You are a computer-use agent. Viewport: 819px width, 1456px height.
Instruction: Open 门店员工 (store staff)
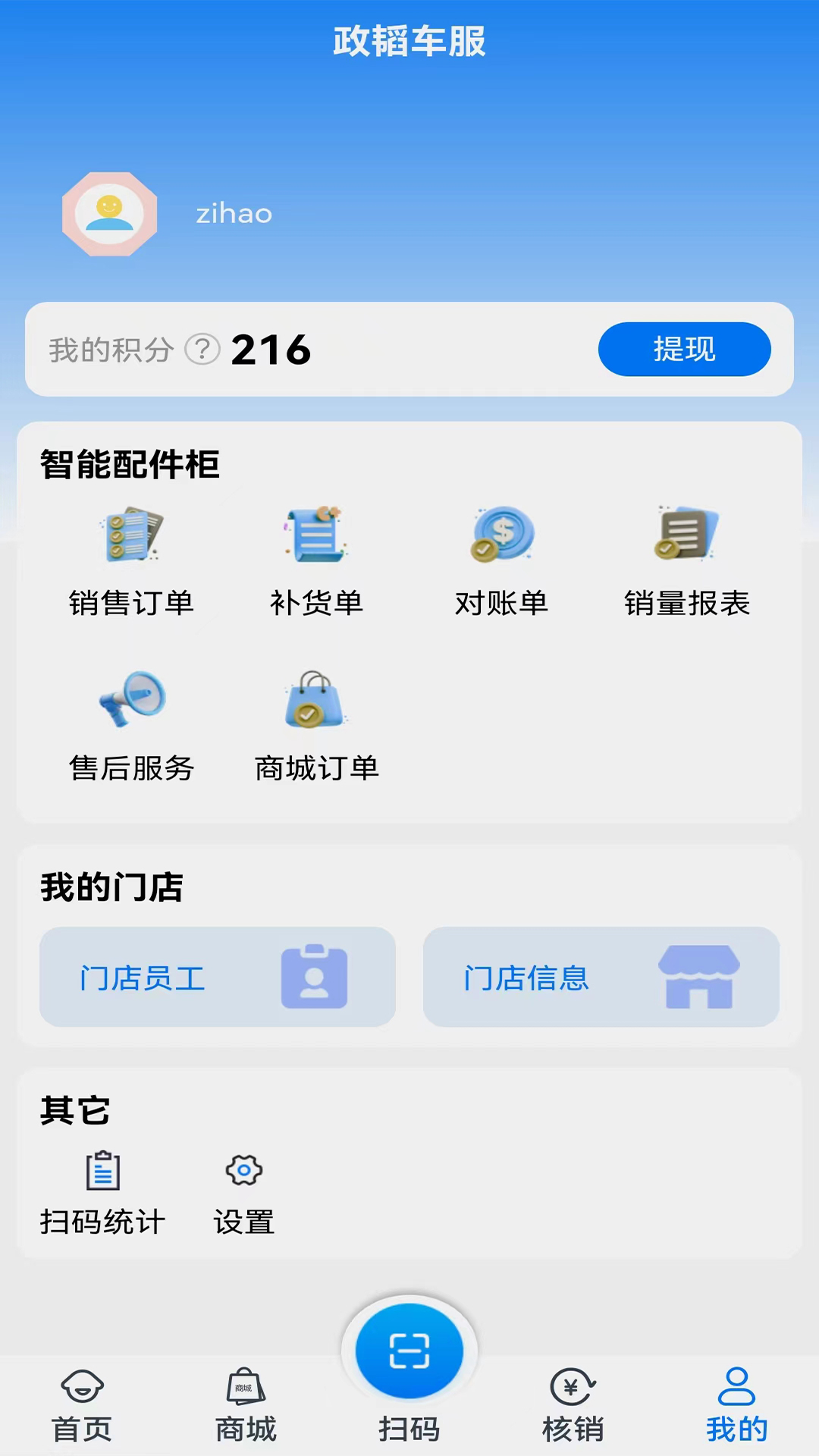point(218,977)
